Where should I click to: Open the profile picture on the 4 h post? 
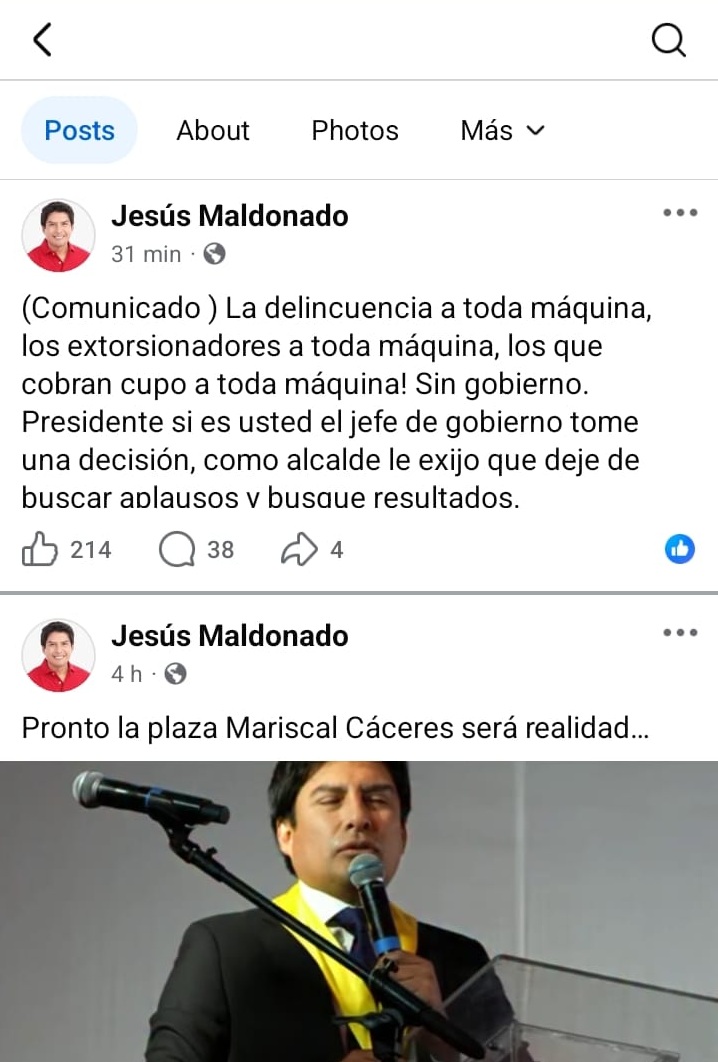[58, 656]
